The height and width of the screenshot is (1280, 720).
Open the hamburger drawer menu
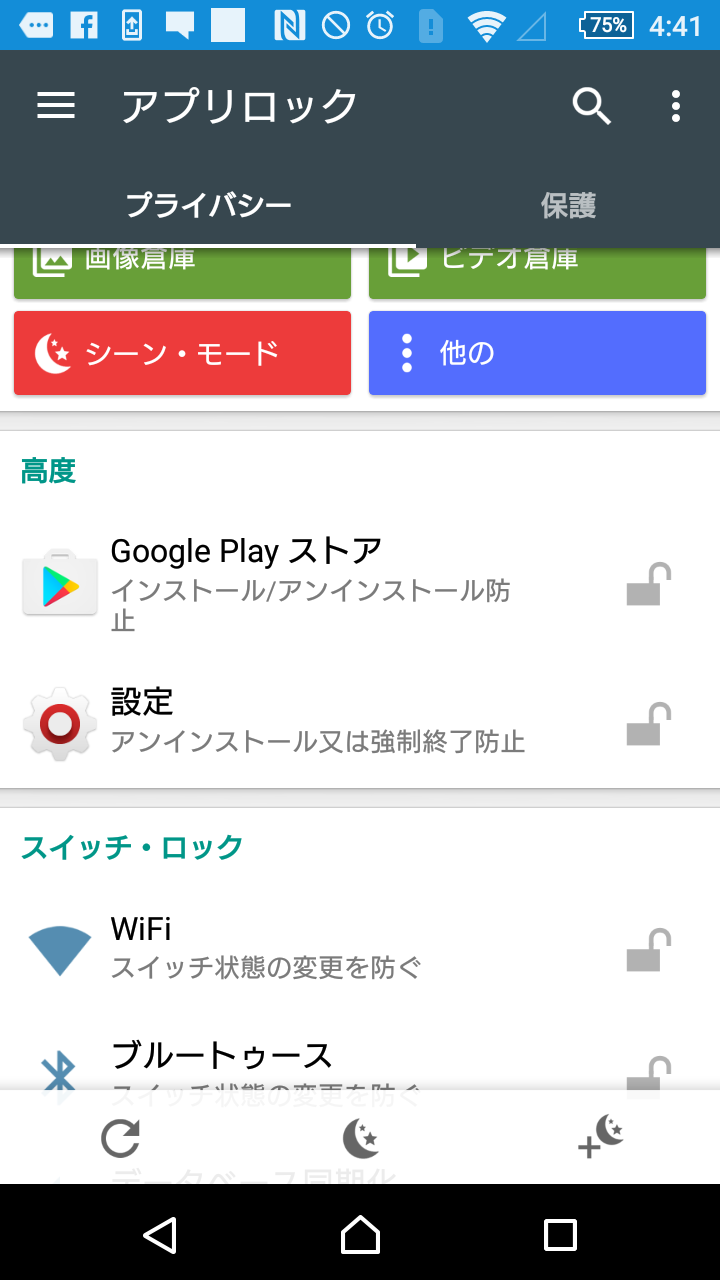point(56,105)
